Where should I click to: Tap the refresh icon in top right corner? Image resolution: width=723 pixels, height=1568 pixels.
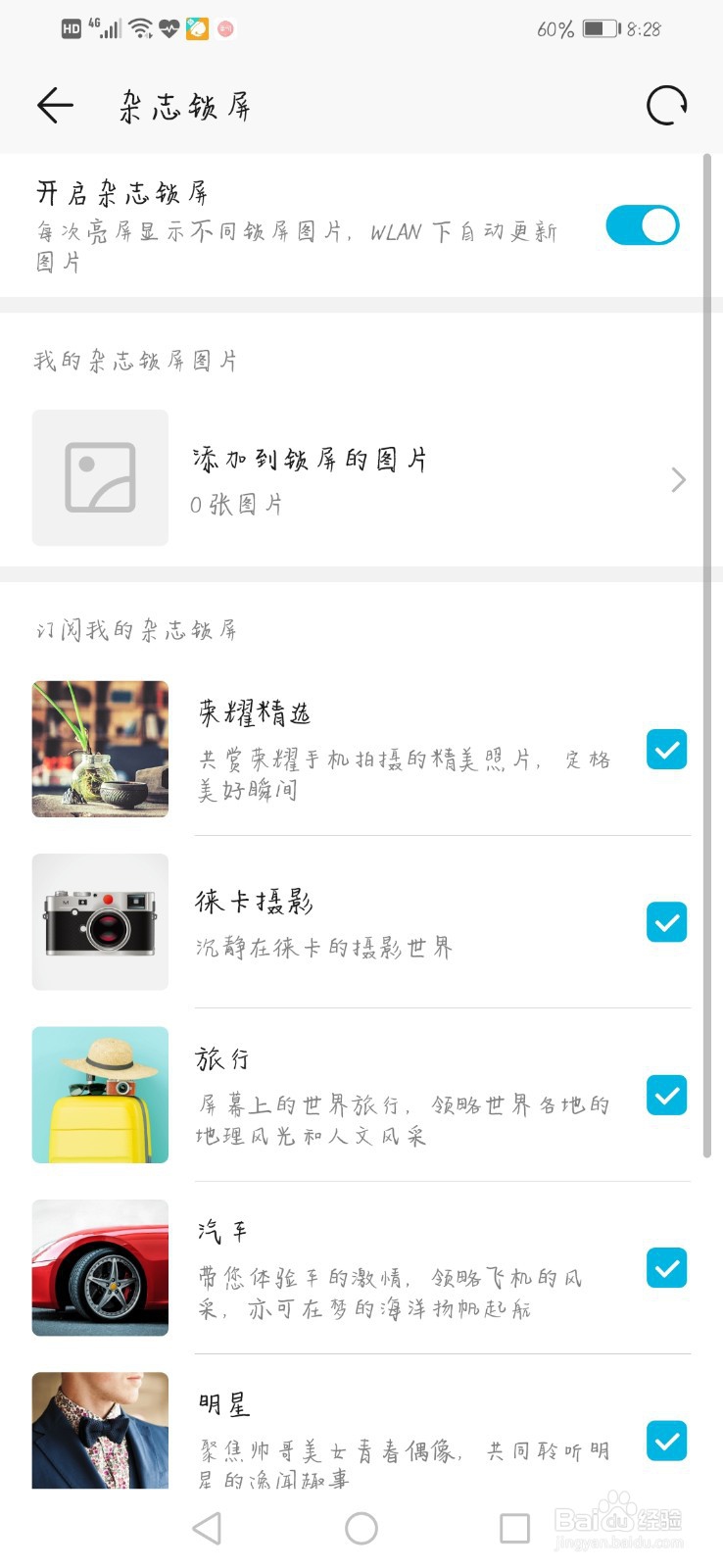tap(665, 105)
